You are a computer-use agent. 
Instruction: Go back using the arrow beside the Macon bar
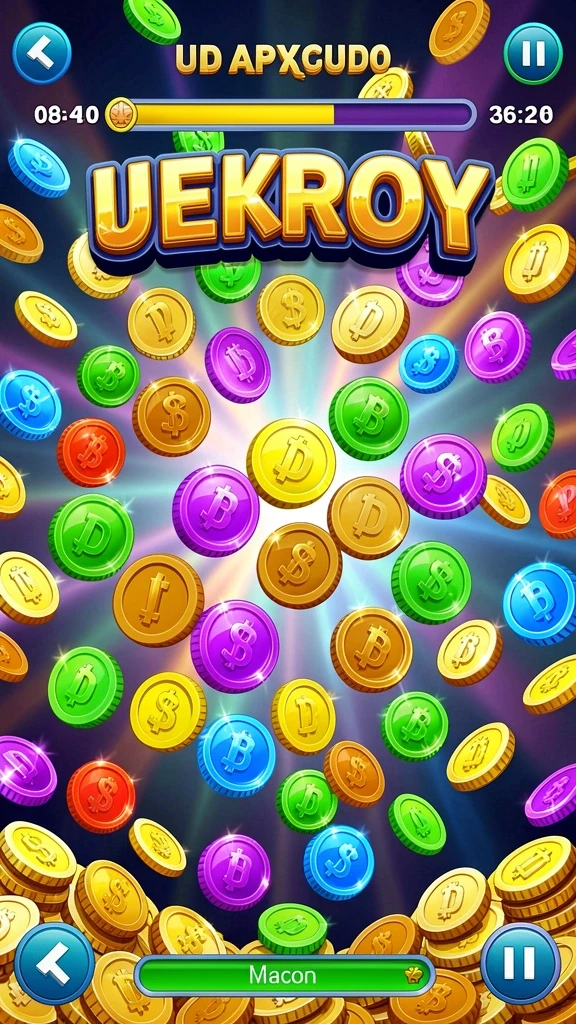(x=55, y=963)
